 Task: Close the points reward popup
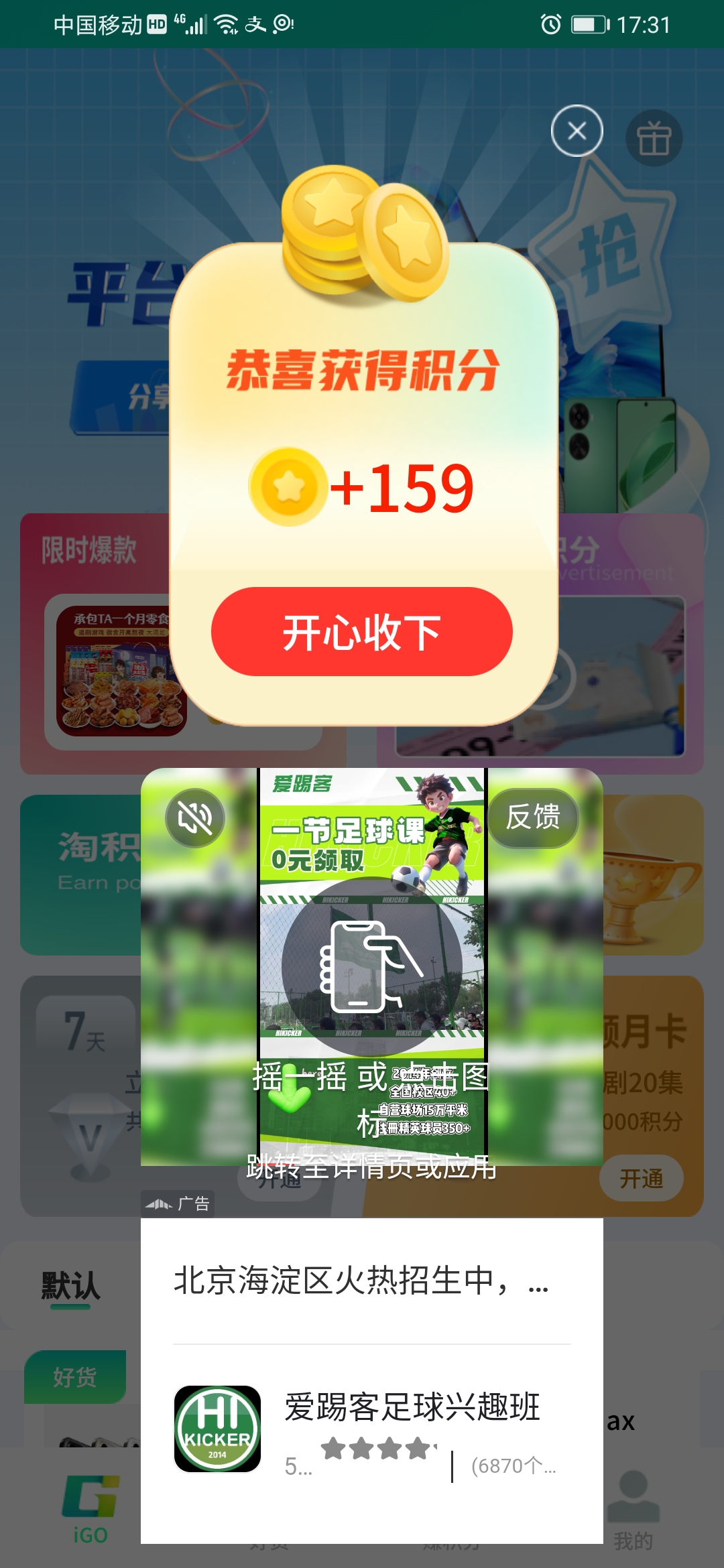(x=577, y=131)
